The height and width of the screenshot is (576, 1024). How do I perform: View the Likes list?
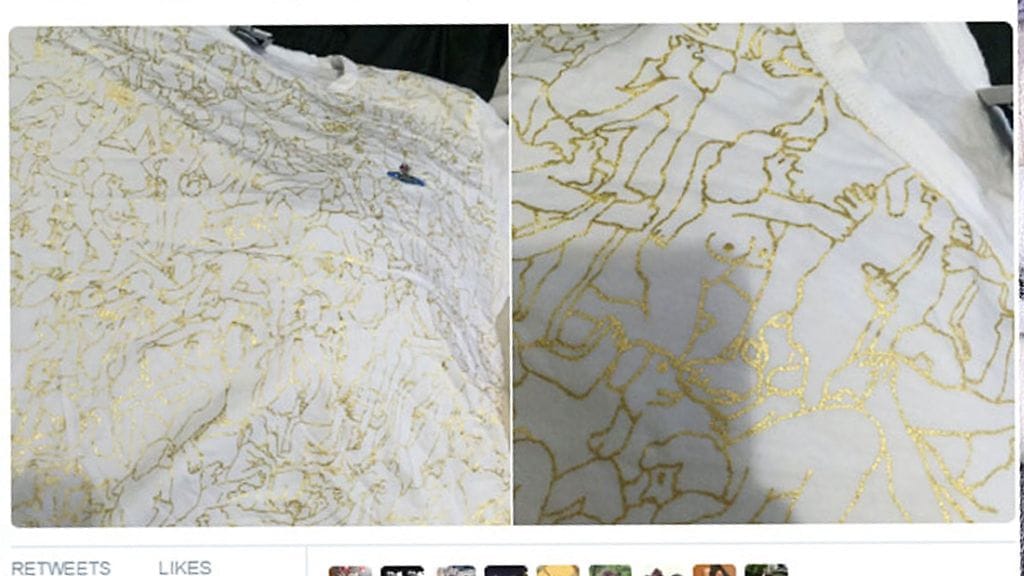[x=185, y=567]
